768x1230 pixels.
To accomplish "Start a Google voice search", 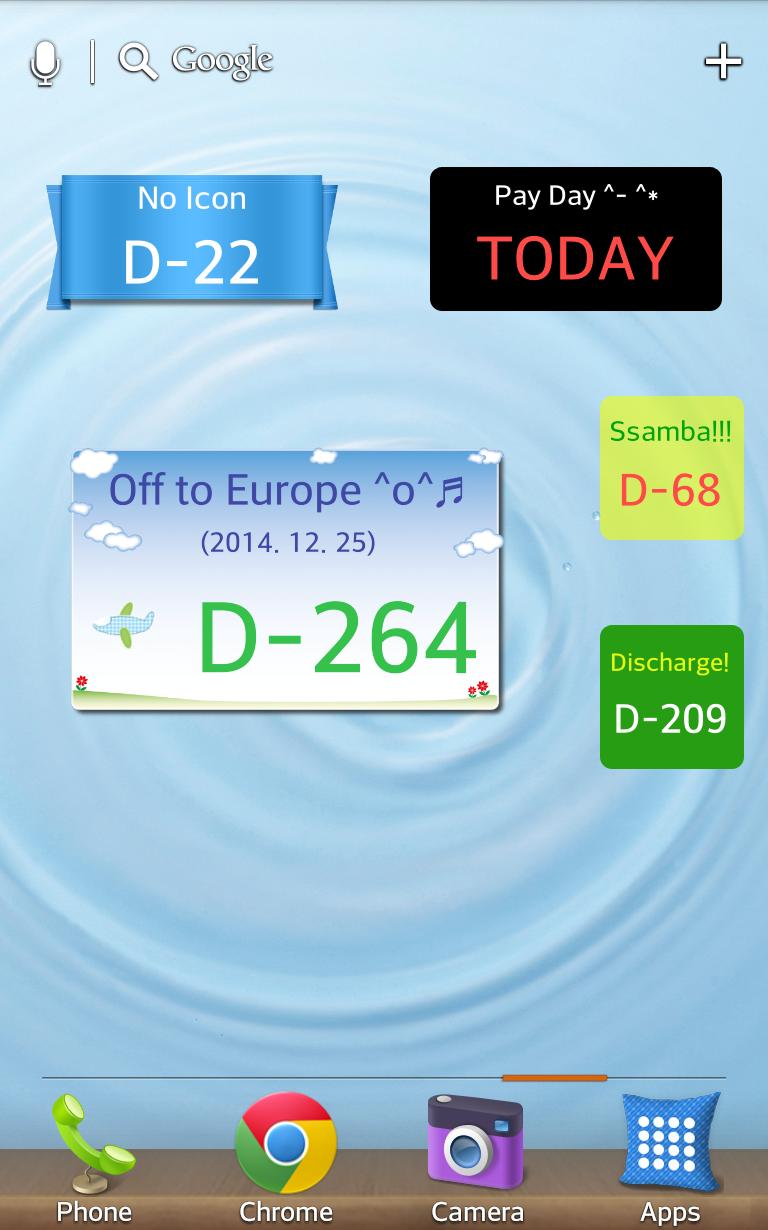I will (x=45, y=62).
